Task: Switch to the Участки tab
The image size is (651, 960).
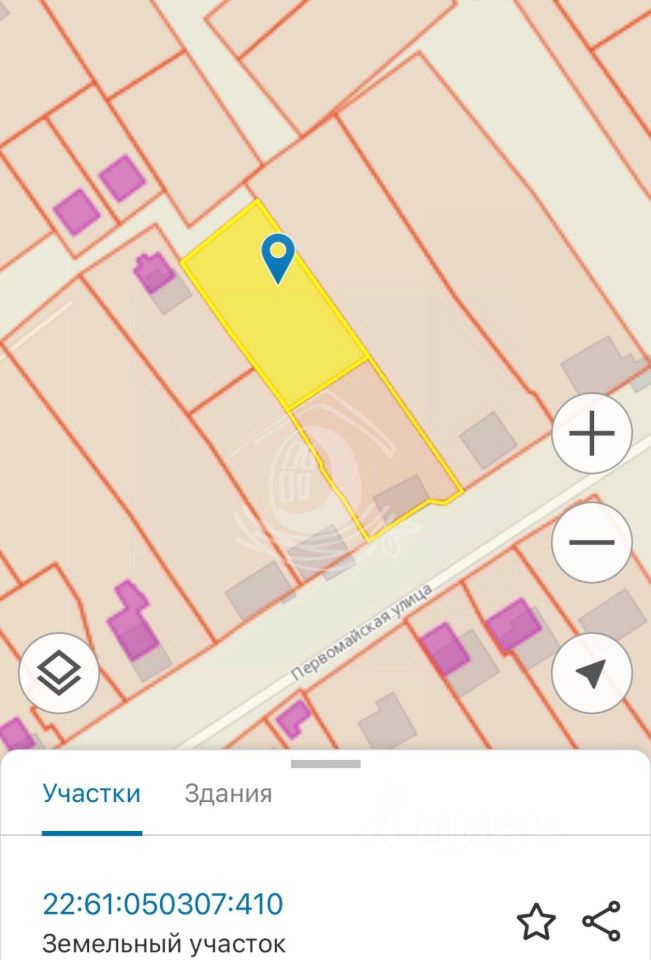Action: (x=91, y=794)
